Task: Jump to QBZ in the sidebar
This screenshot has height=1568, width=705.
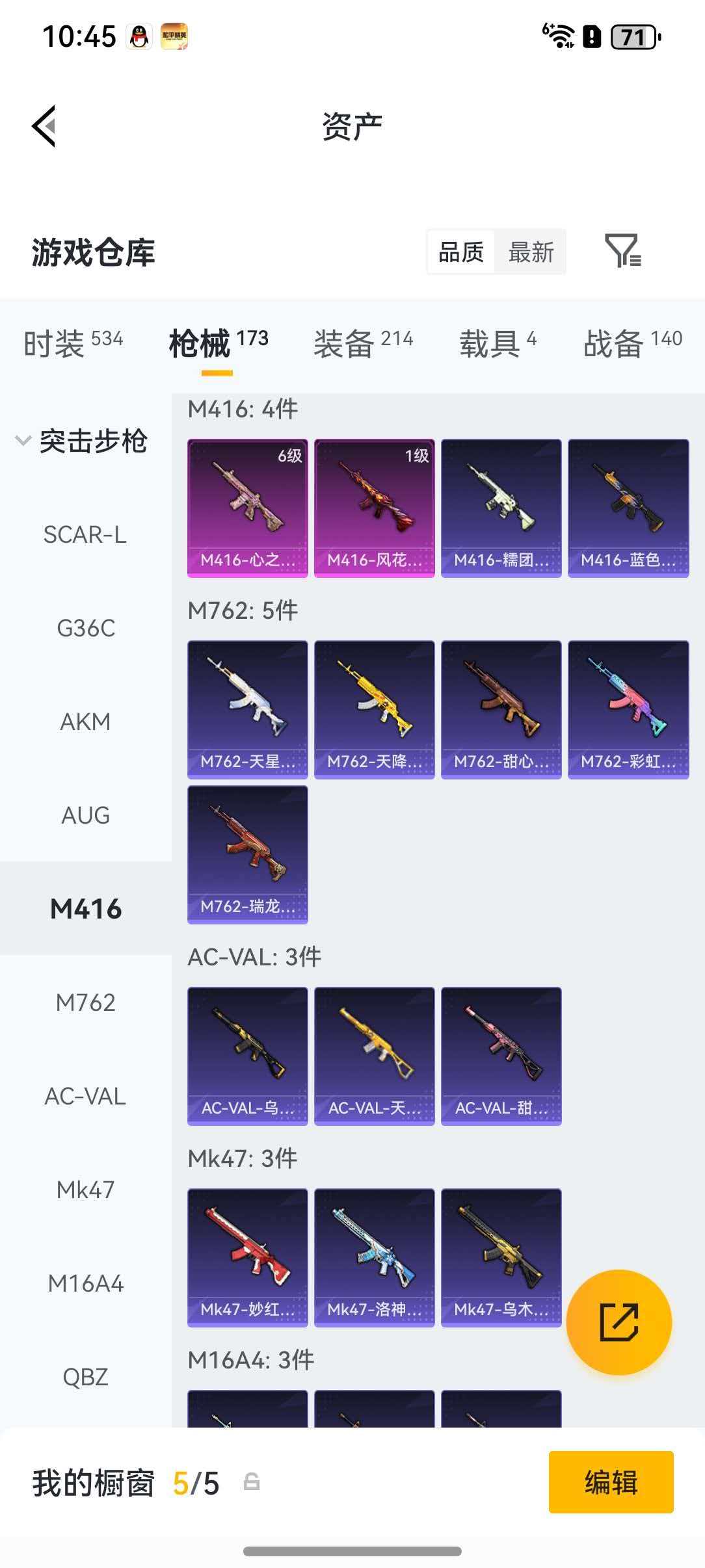Action: [x=85, y=1377]
